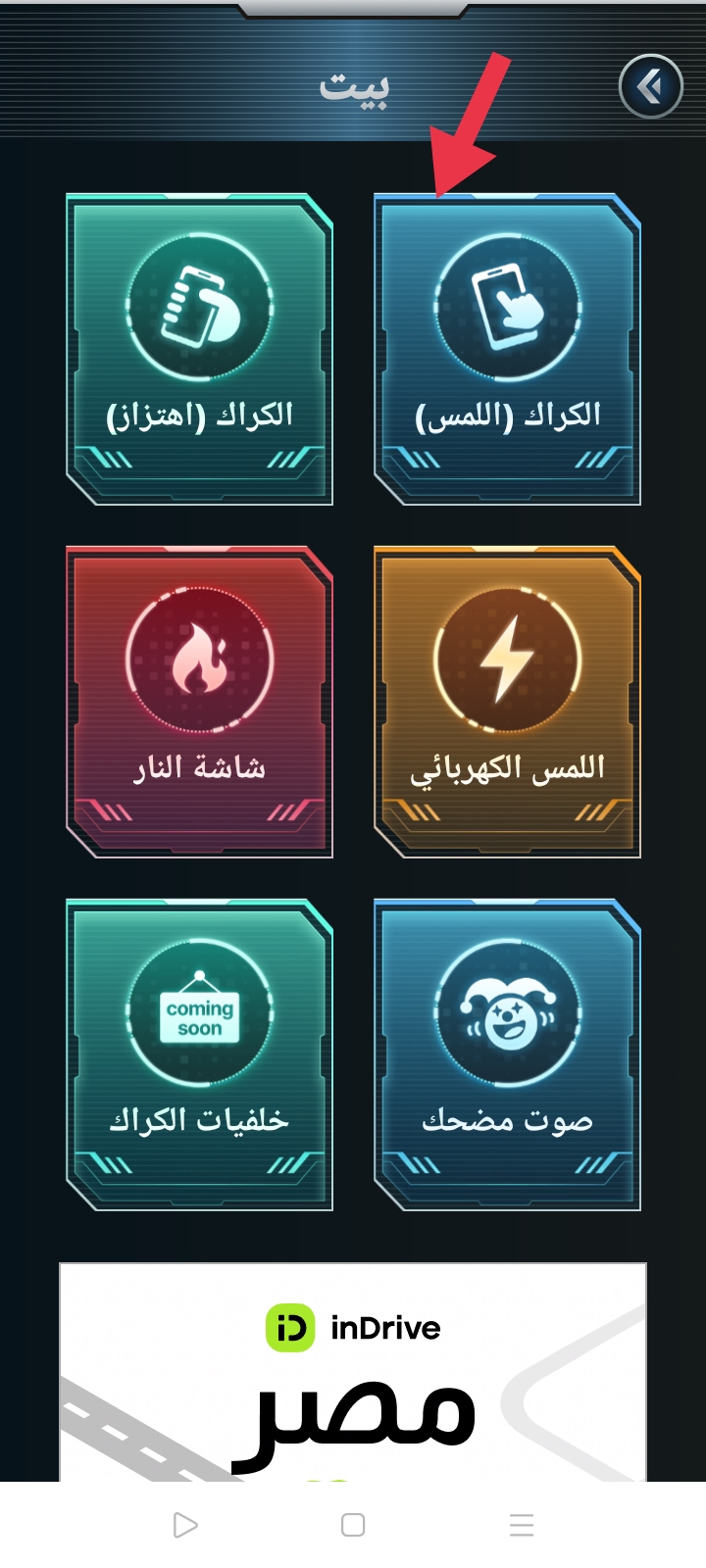Open the شاشة النار fire screen tile
706x1568 pixels.
pos(199,702)
